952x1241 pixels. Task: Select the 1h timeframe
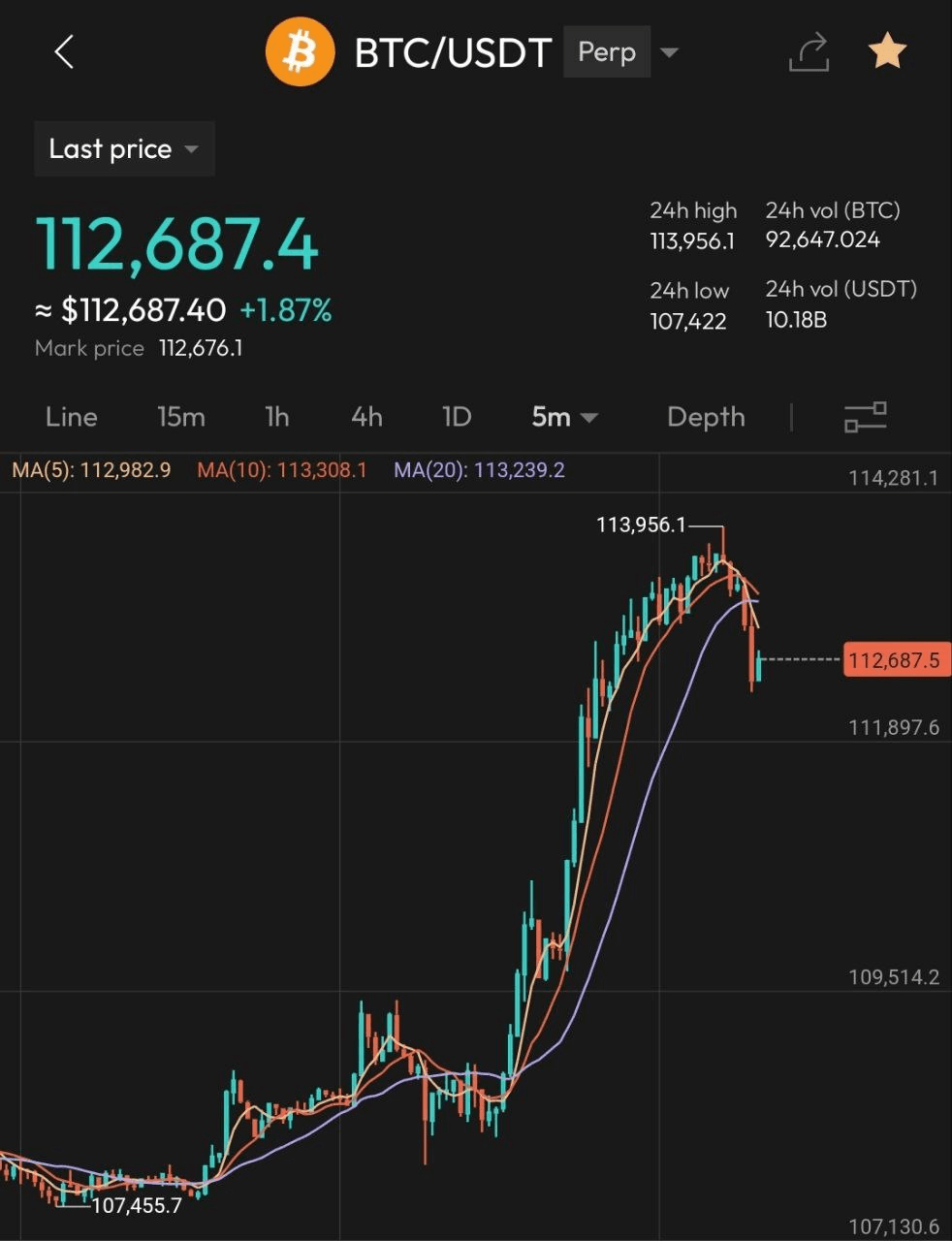(277, 417)
